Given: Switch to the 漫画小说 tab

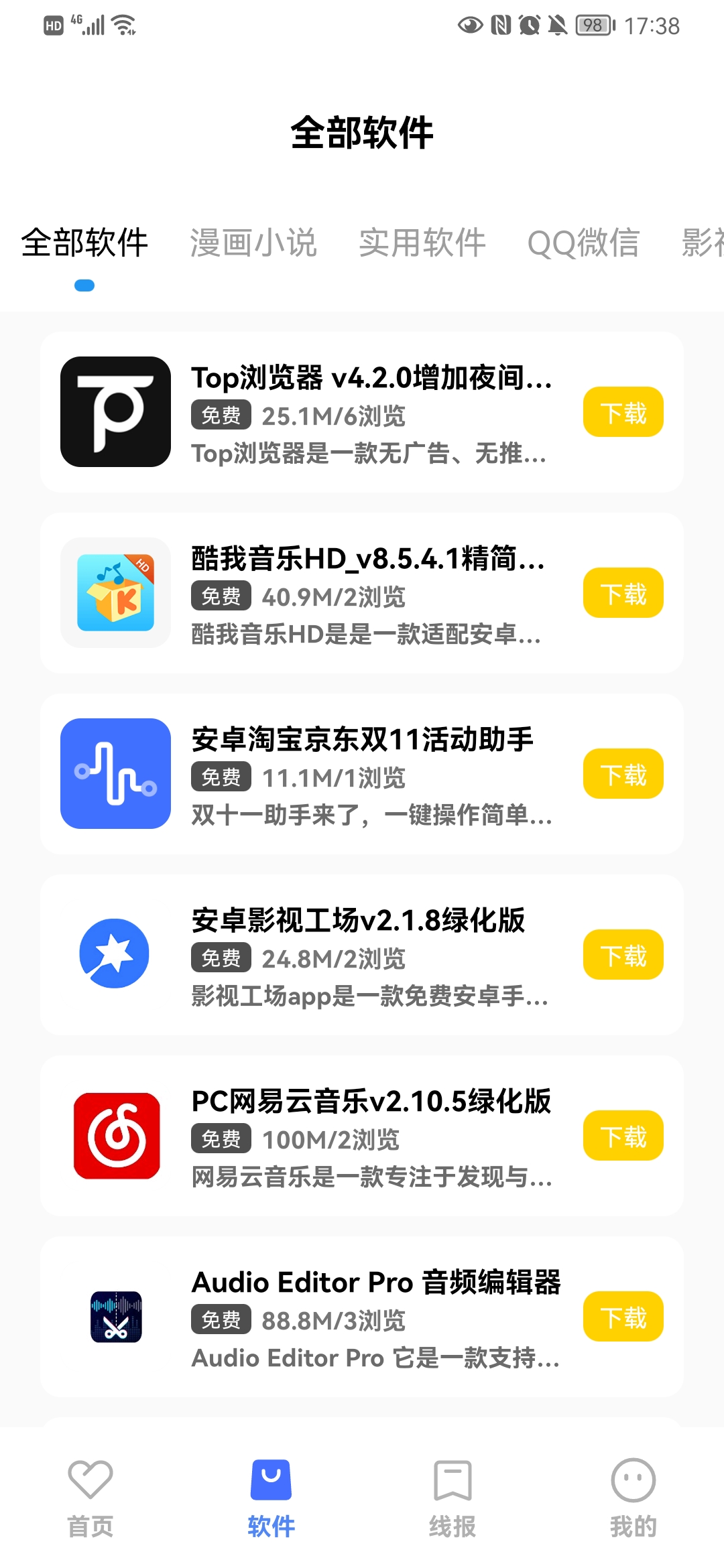Looking at the screenshot, I should [253, 243].
